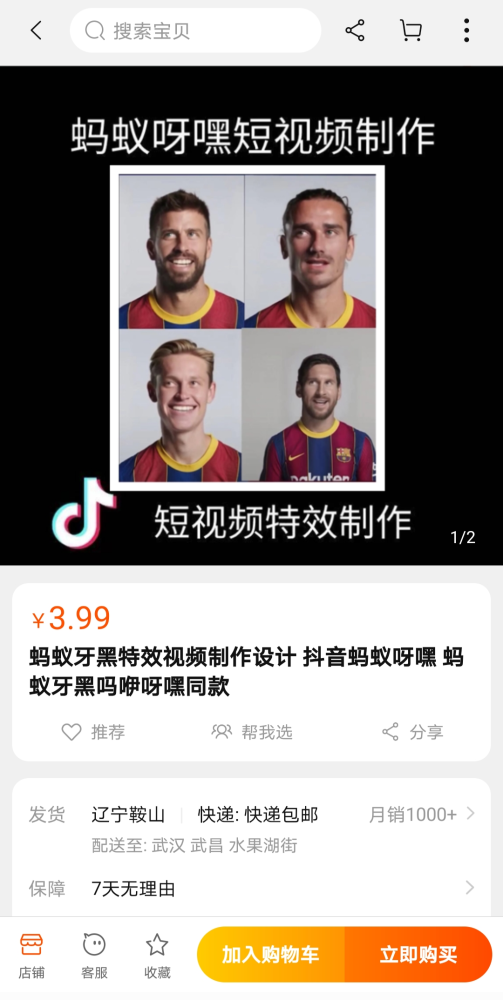Share this product from the top bar
The height and width of the screenshot is (1000, 503).
(x=354, y=30)
